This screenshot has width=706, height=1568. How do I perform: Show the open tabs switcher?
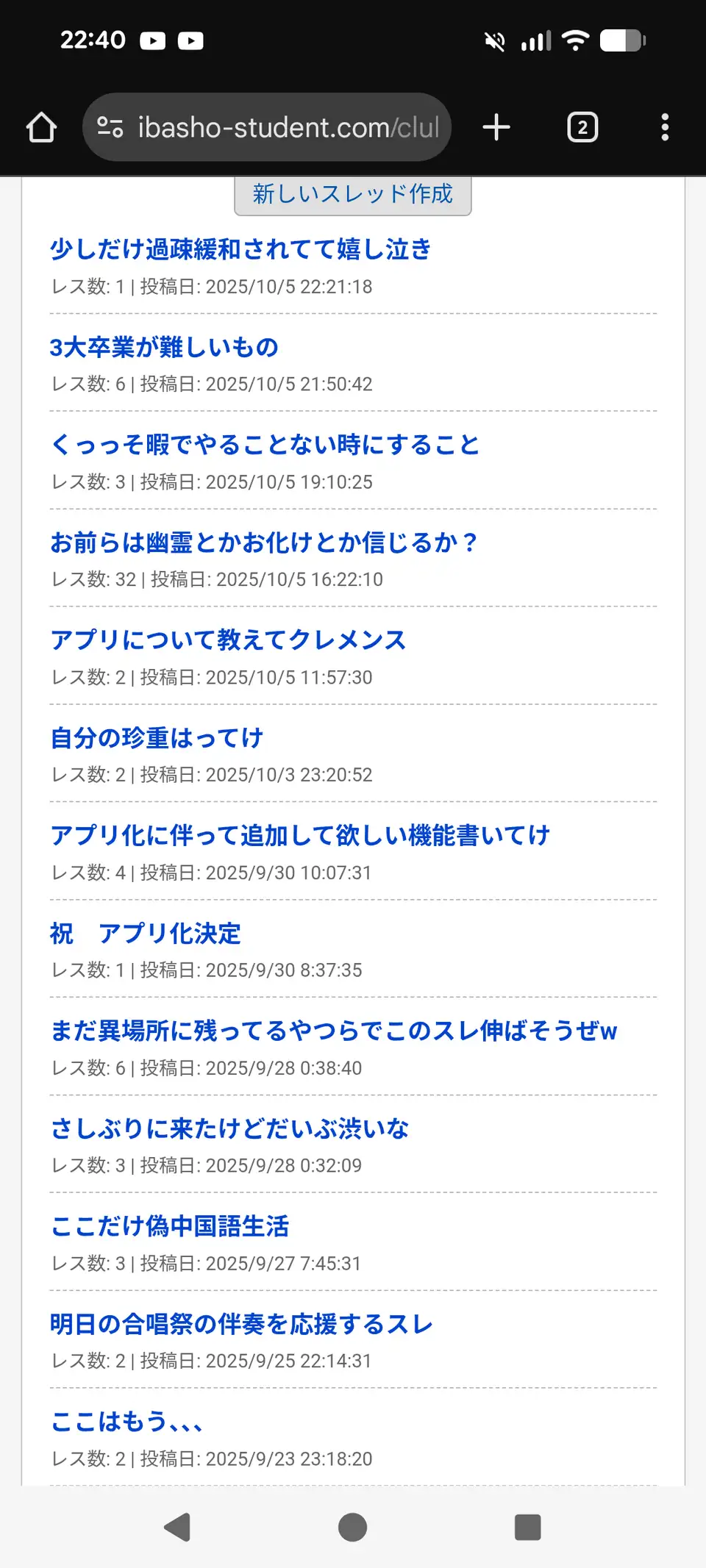582,127
